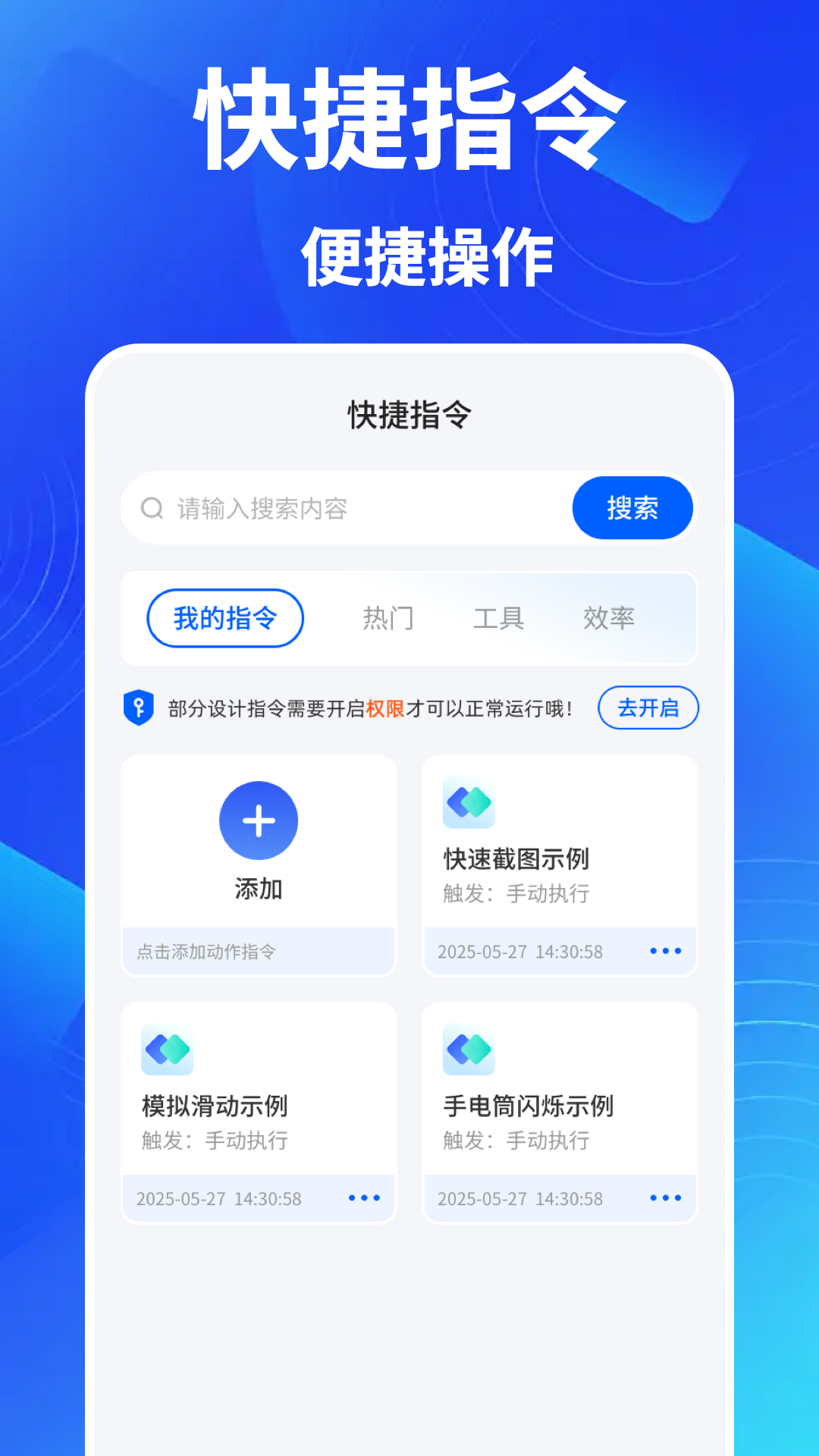
Task: Open the 手电筒闪烁示例 shortcut icon
Action: point(469,1052)
